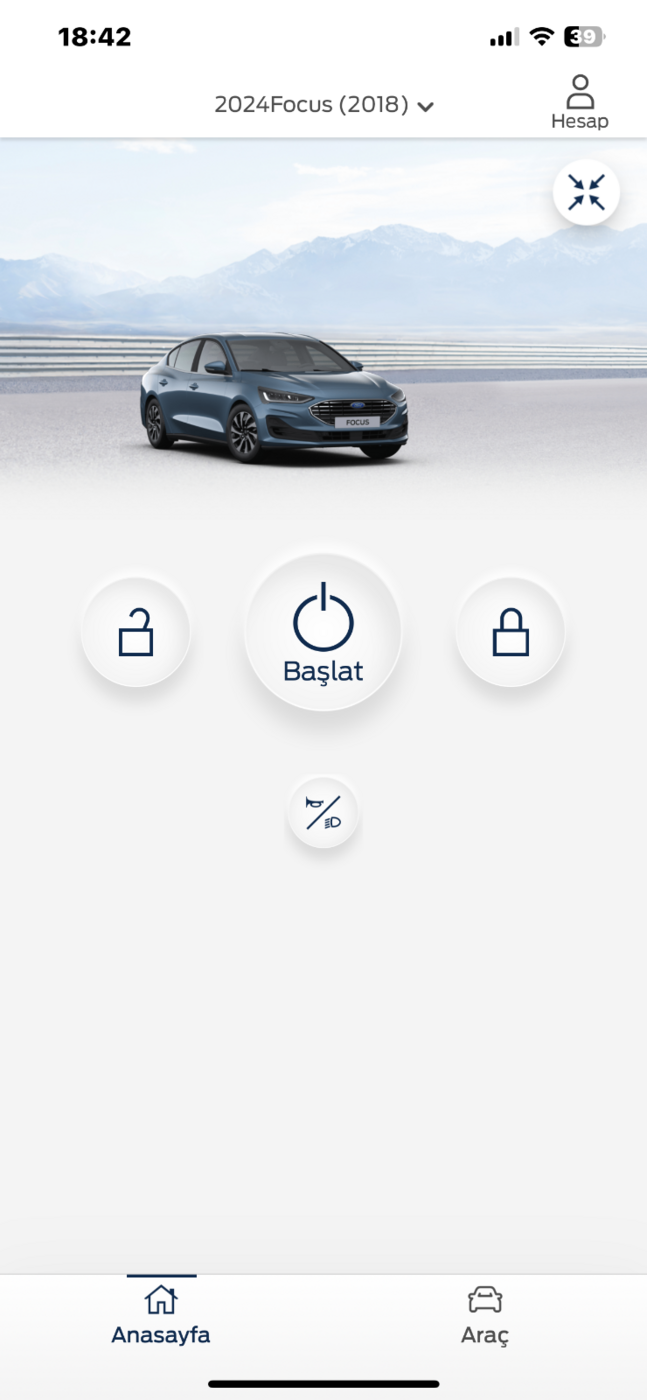Open the Hesap account page
The height and width of the screenshot is (1400, 647).
pos(579,102)
